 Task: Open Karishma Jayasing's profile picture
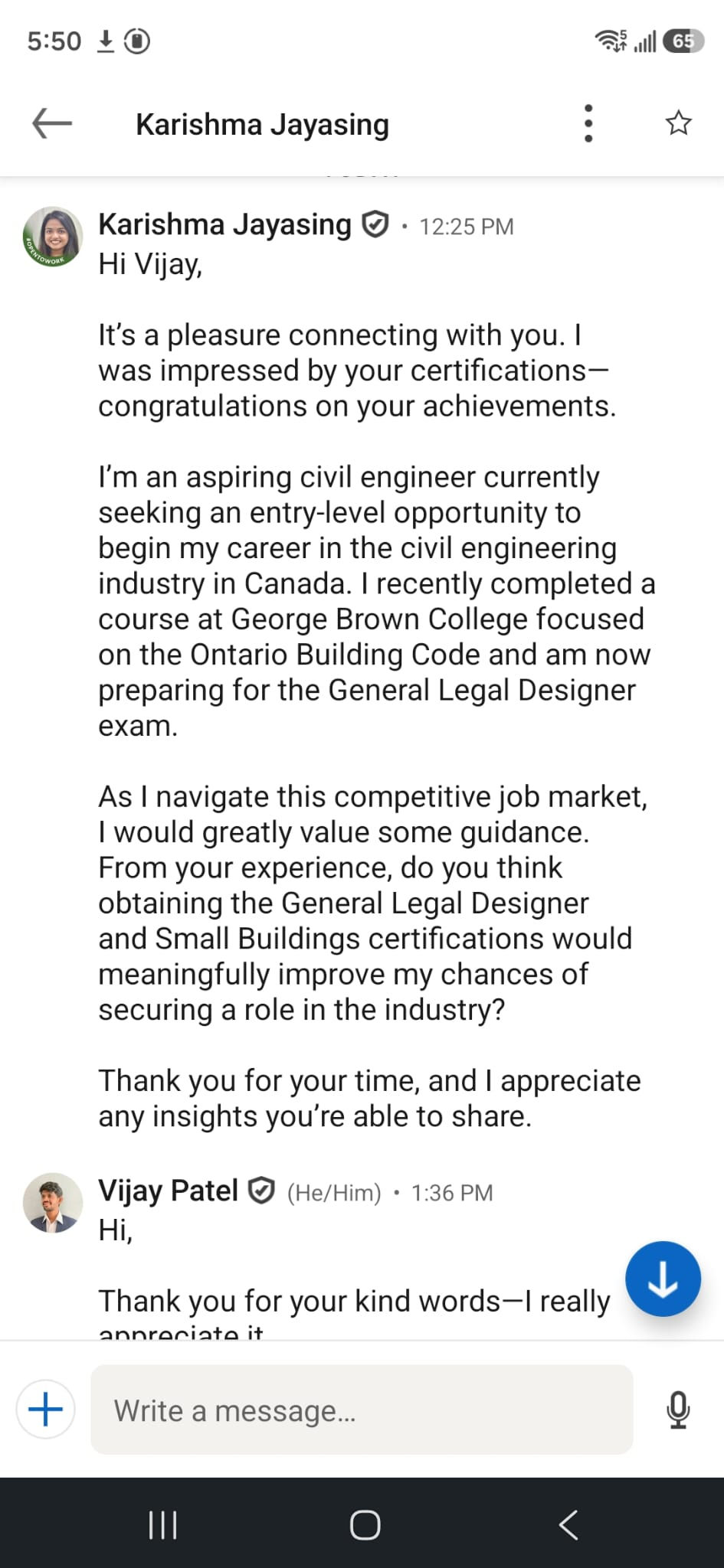(x=53, y=237)
